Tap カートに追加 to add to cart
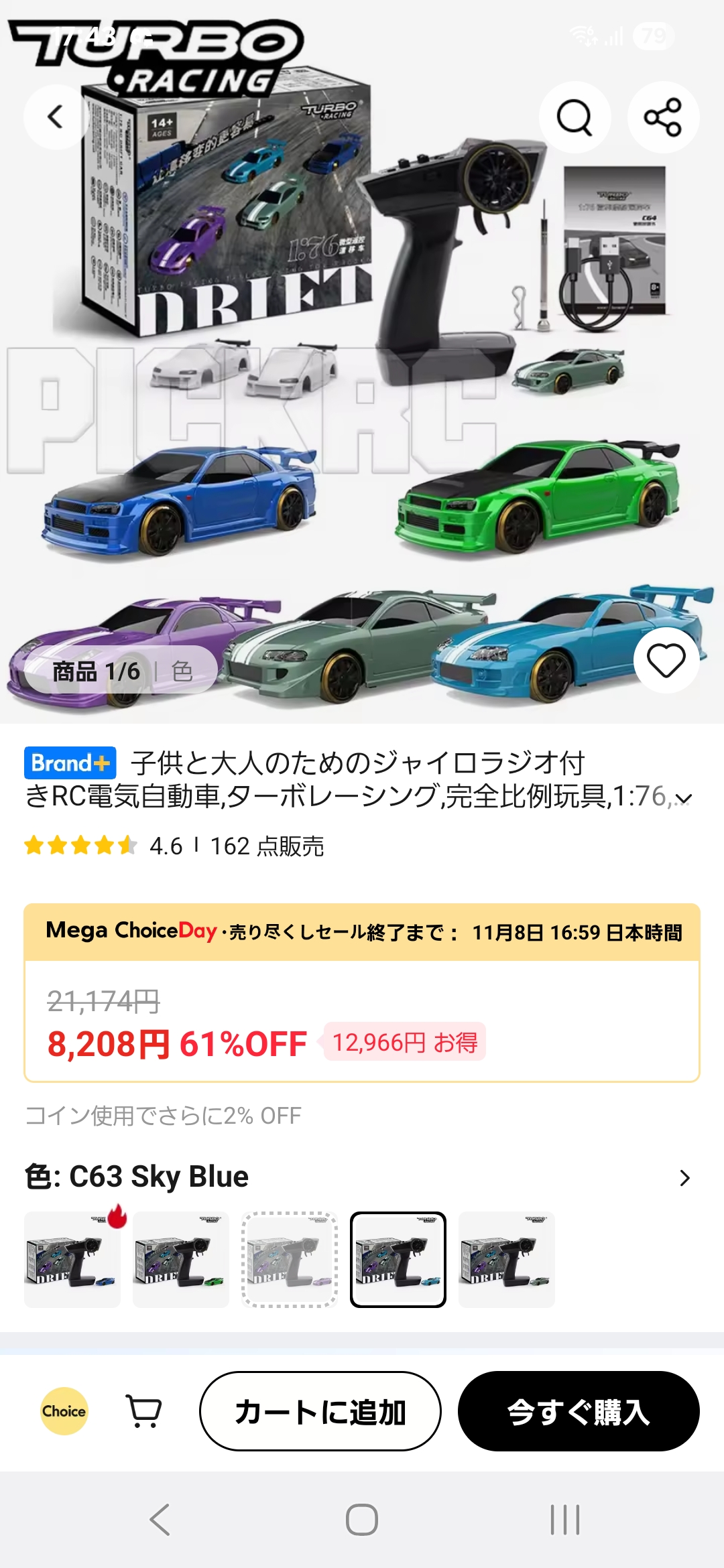724x1568 pixels. [x=320, y=1411]
